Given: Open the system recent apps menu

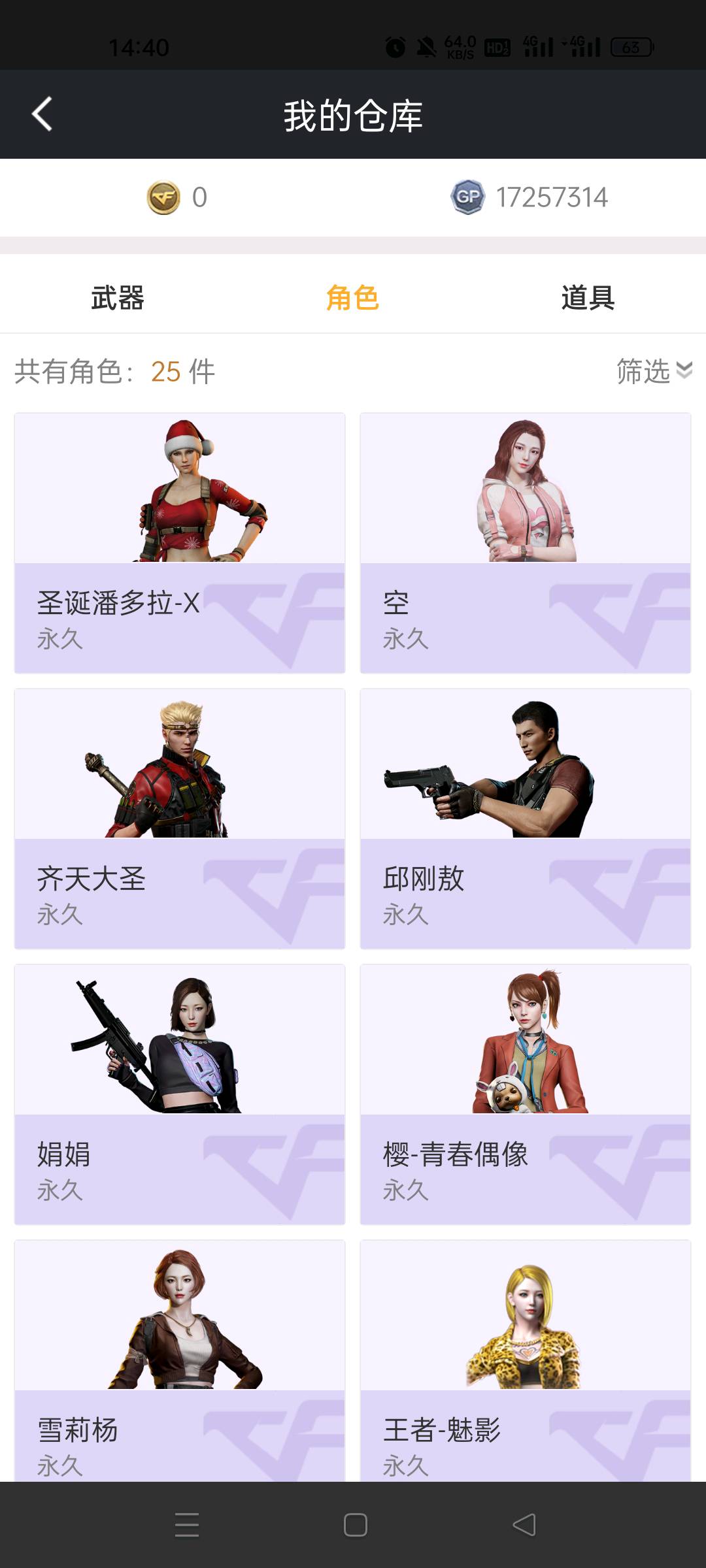Looking at the screenshot, I should tap(187, 1525).
